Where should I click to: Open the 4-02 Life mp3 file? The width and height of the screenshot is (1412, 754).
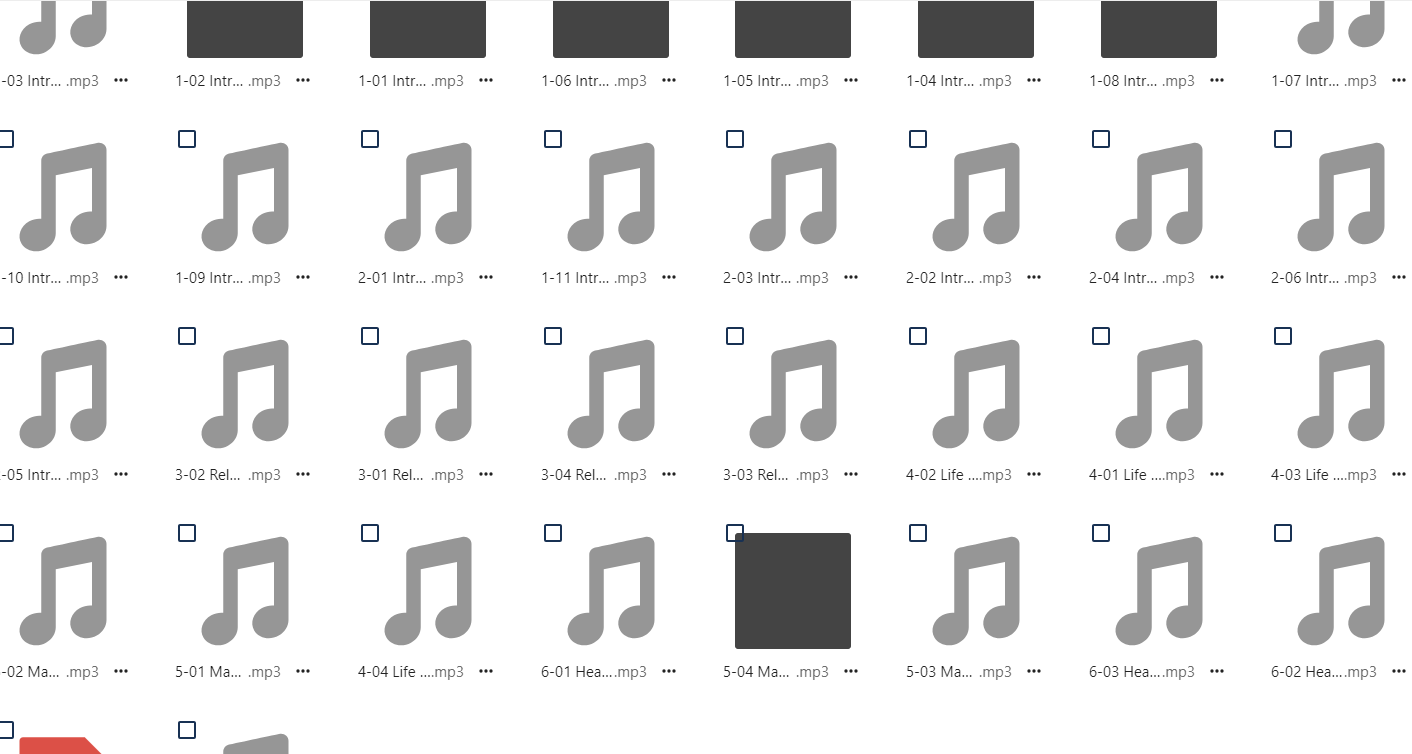click(976, 394)
